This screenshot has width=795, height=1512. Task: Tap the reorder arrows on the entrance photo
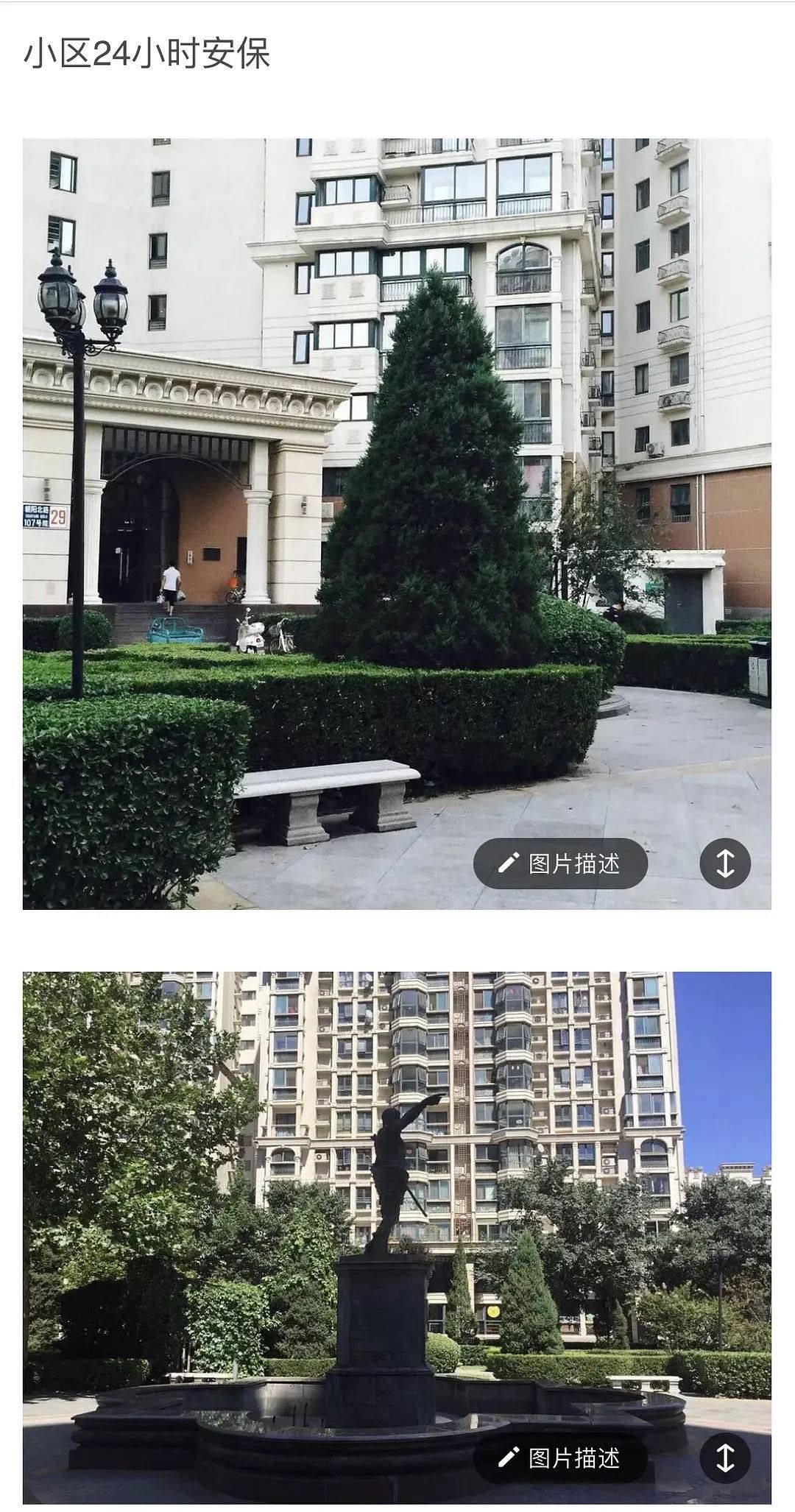[x=725, y=863]
